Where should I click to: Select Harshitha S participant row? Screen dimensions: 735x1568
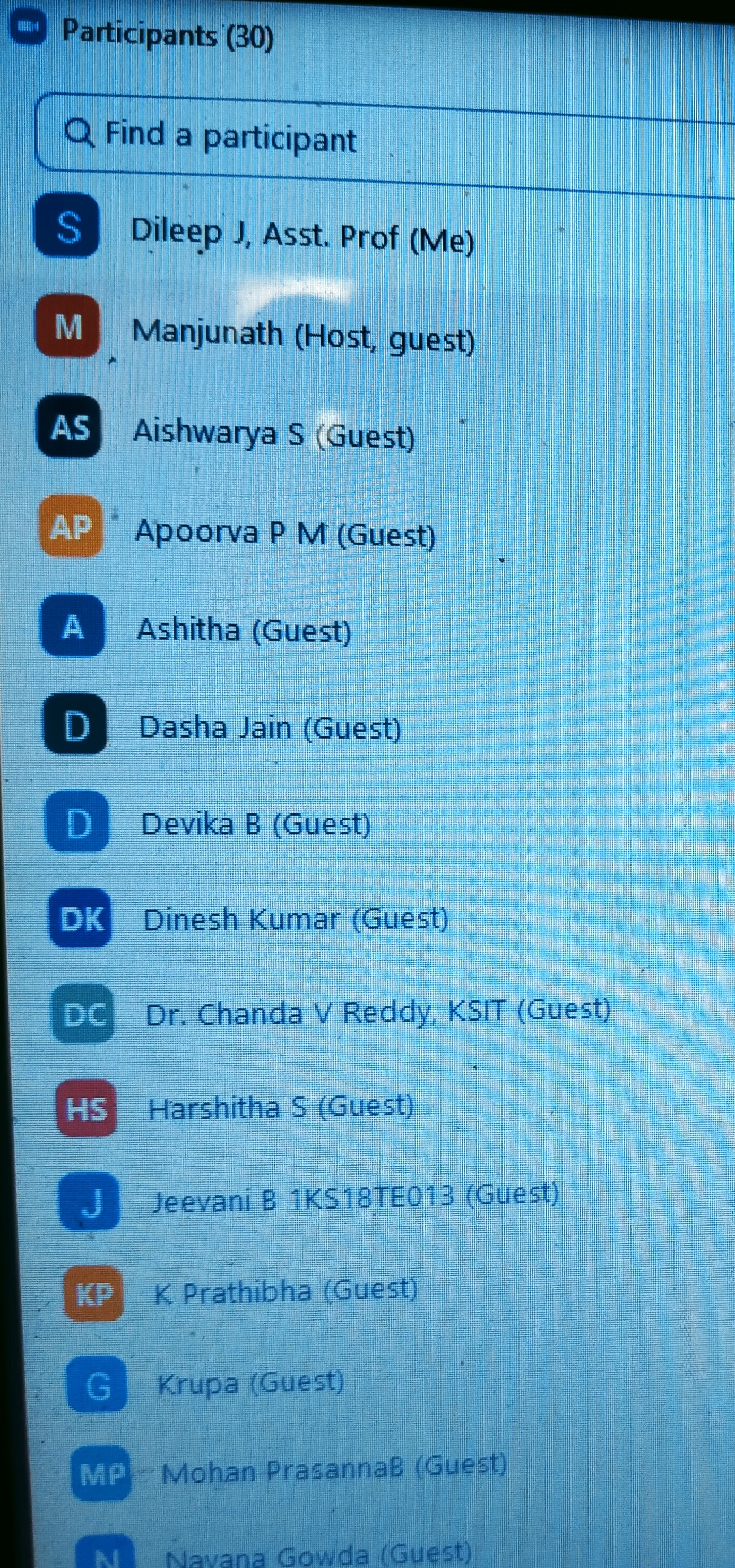pos(280,1107)
